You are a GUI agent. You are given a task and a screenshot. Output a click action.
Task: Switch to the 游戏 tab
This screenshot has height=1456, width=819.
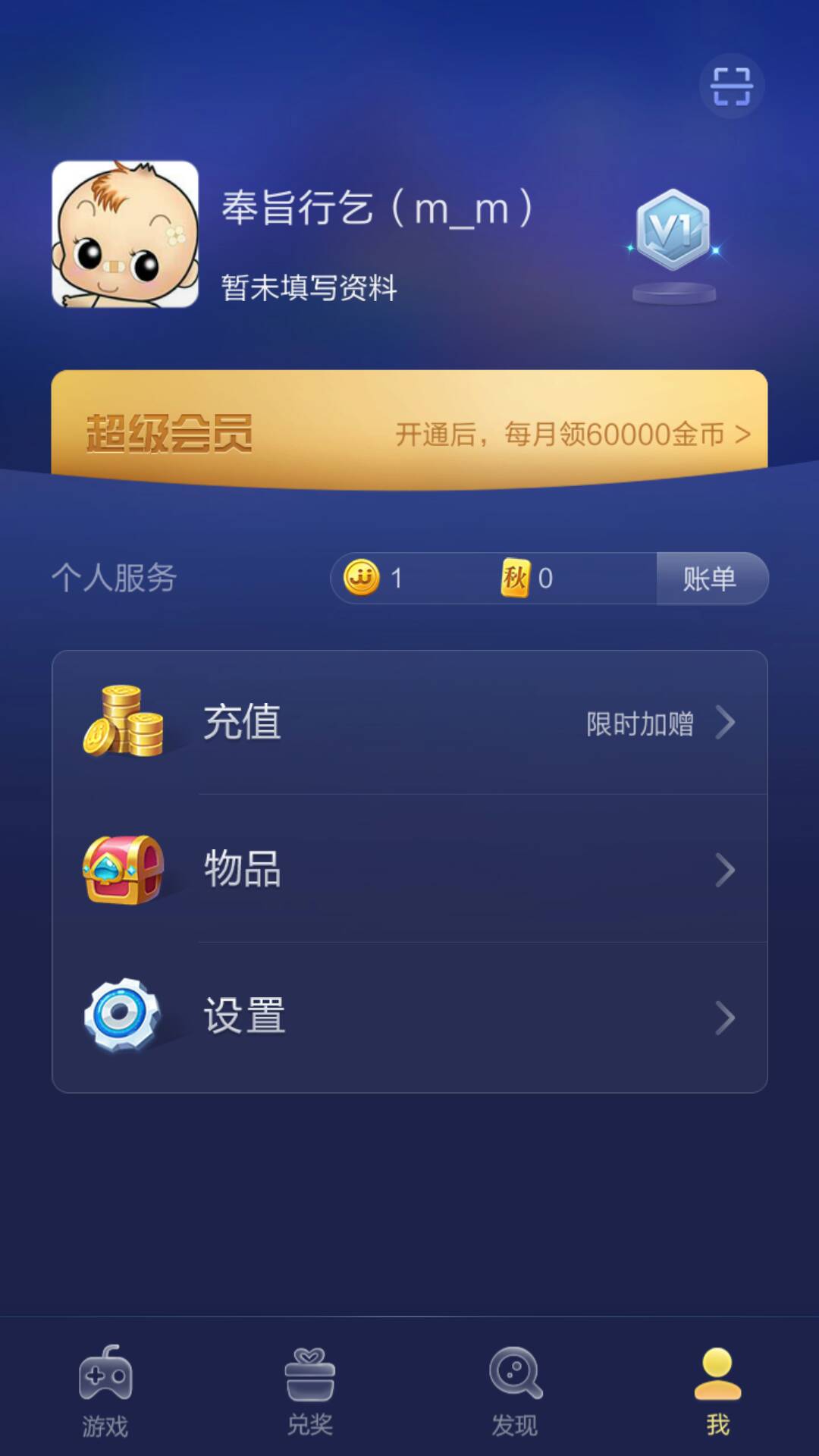coord(106,1399)
